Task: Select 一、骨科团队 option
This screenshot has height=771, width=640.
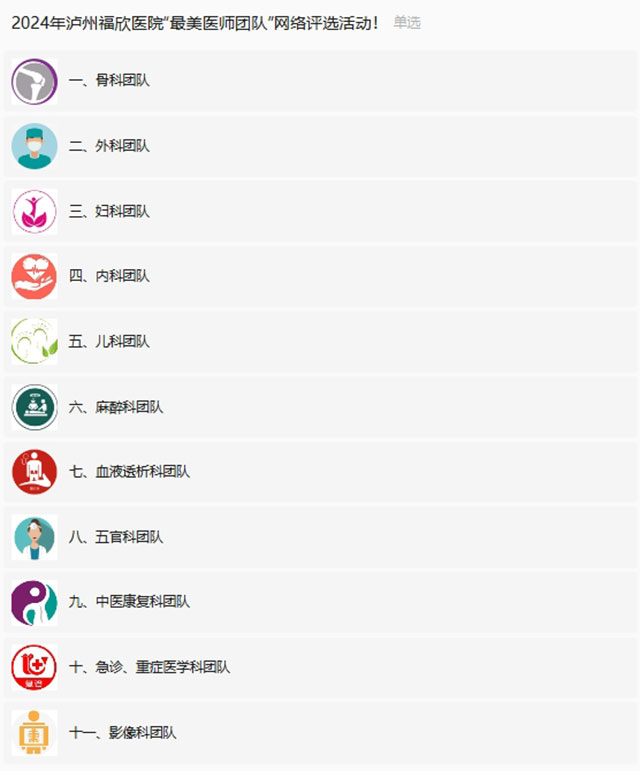Action: point(109,81)
